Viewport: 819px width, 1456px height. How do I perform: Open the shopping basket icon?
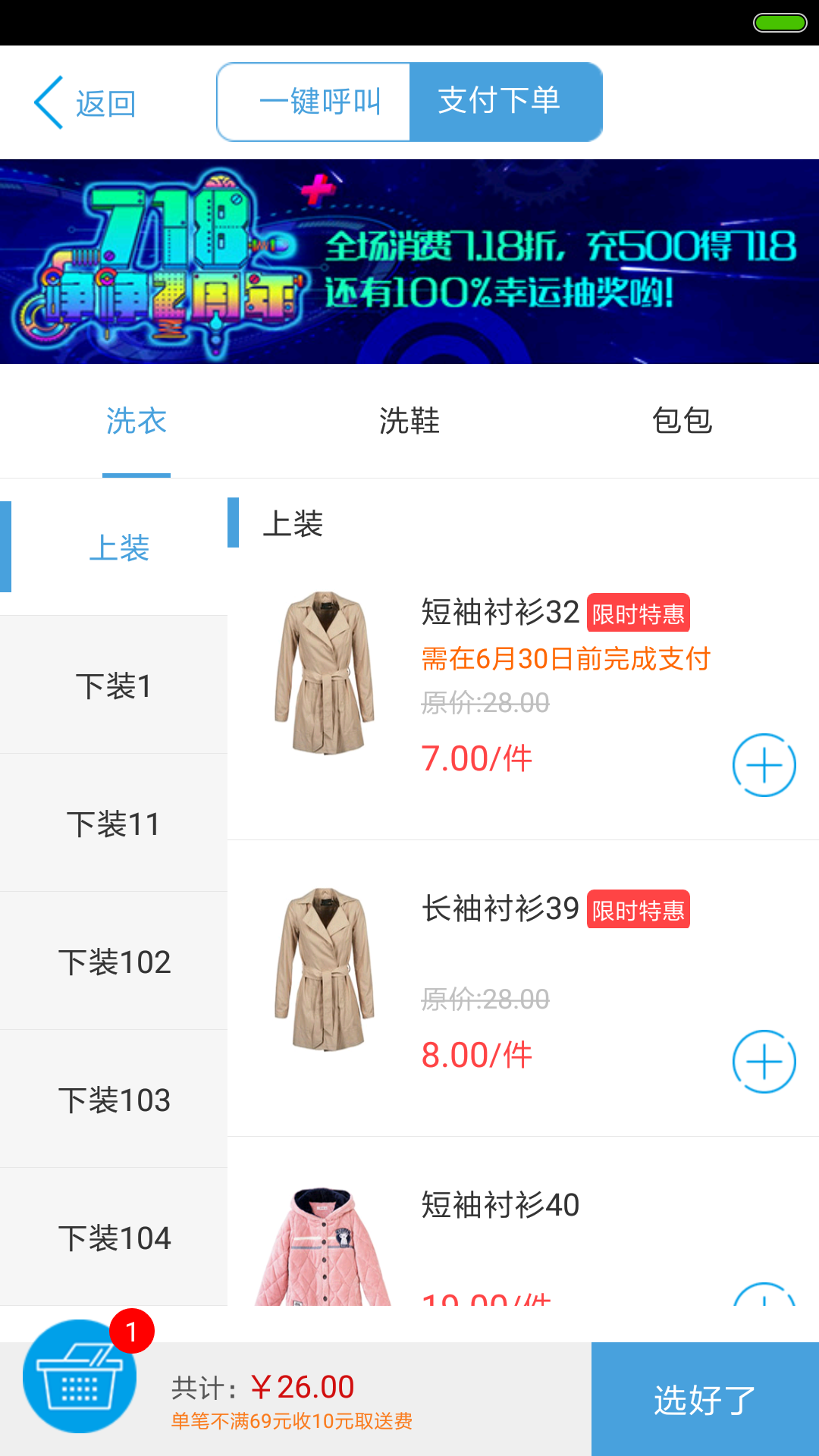click(x=80, y=1376)
